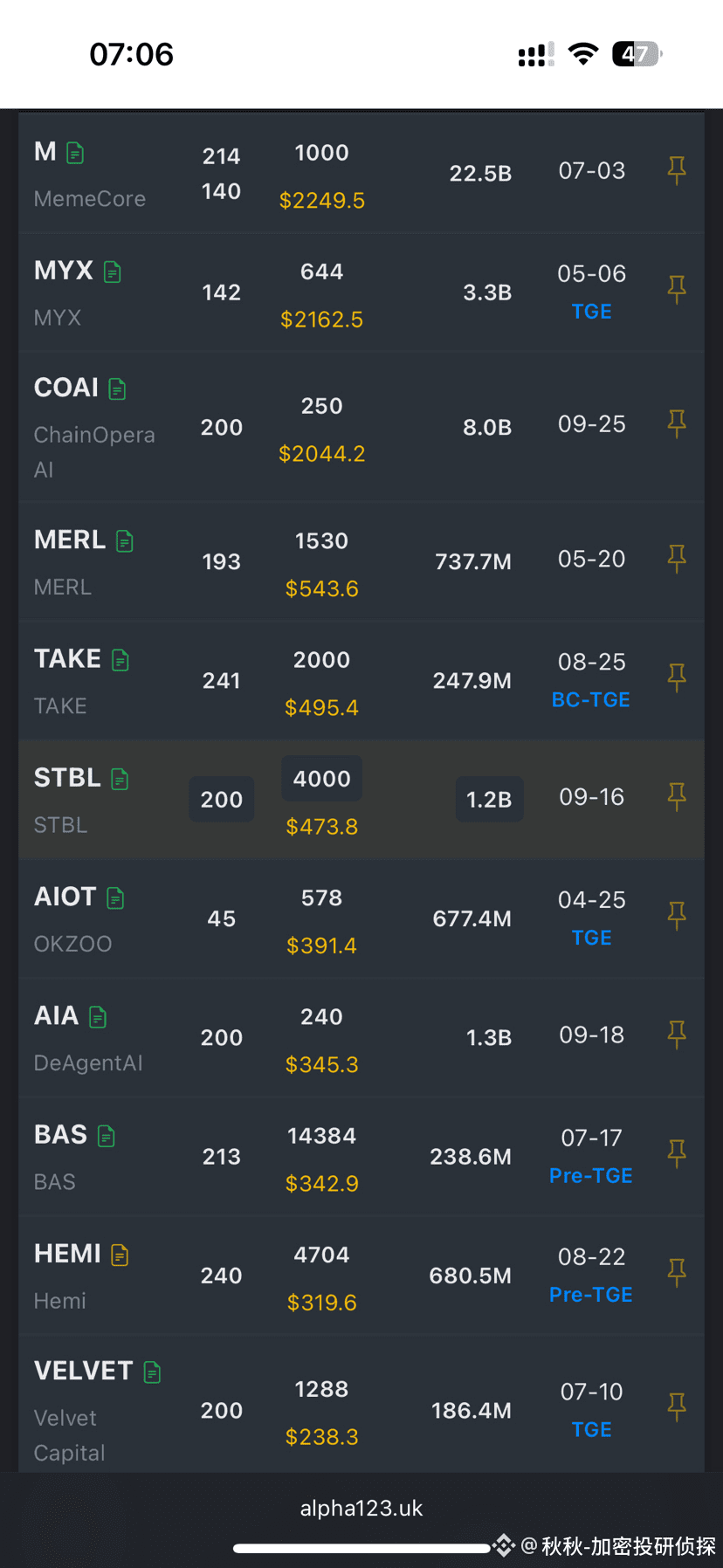
Task: Pin the VELVET Velvet Capital row
Action: pos(677,1407)
